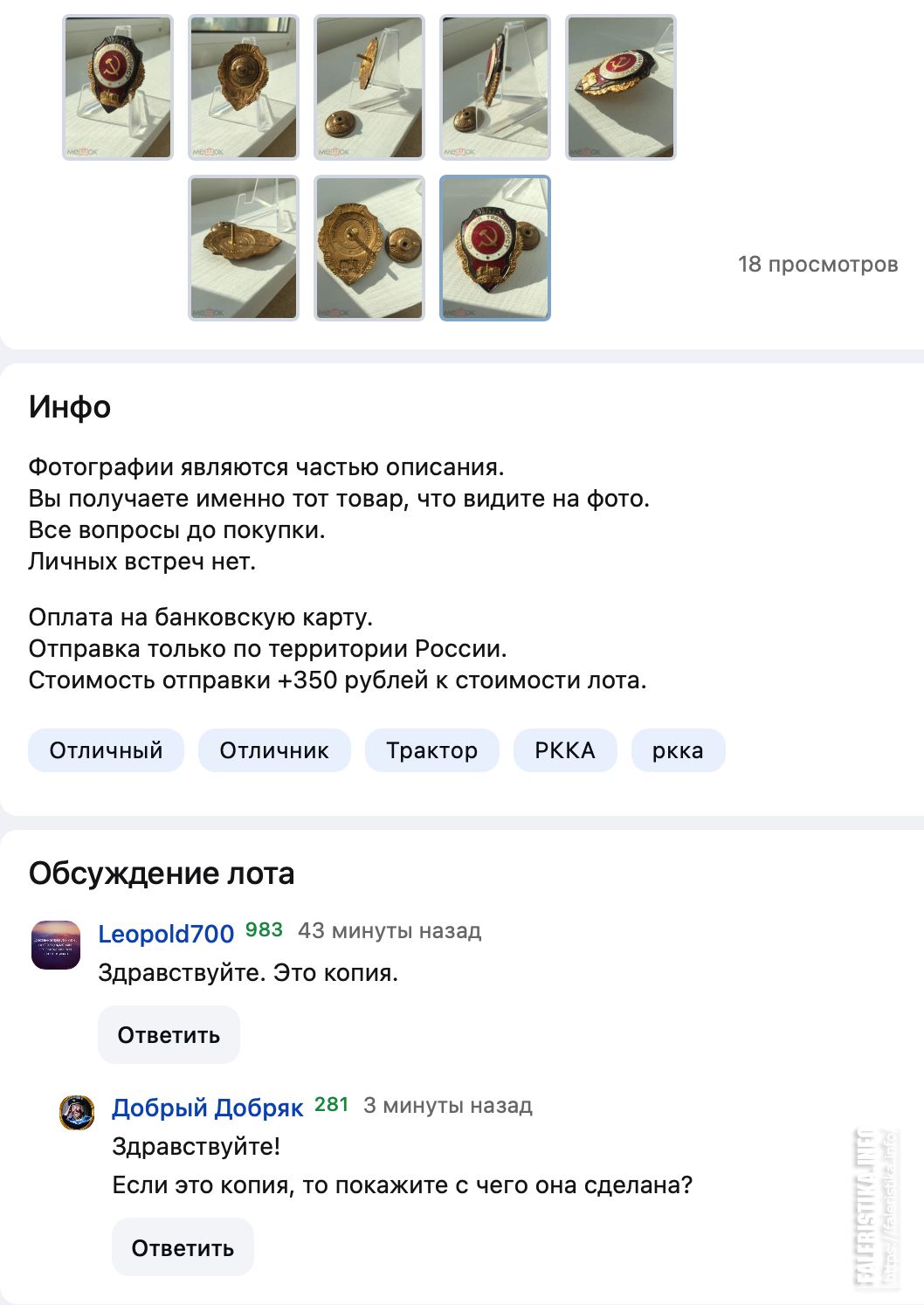Viewport: 924px width, 1305px height.
Task: Tap Добрый Добряк's avatar
Action: pos(77,1113)
